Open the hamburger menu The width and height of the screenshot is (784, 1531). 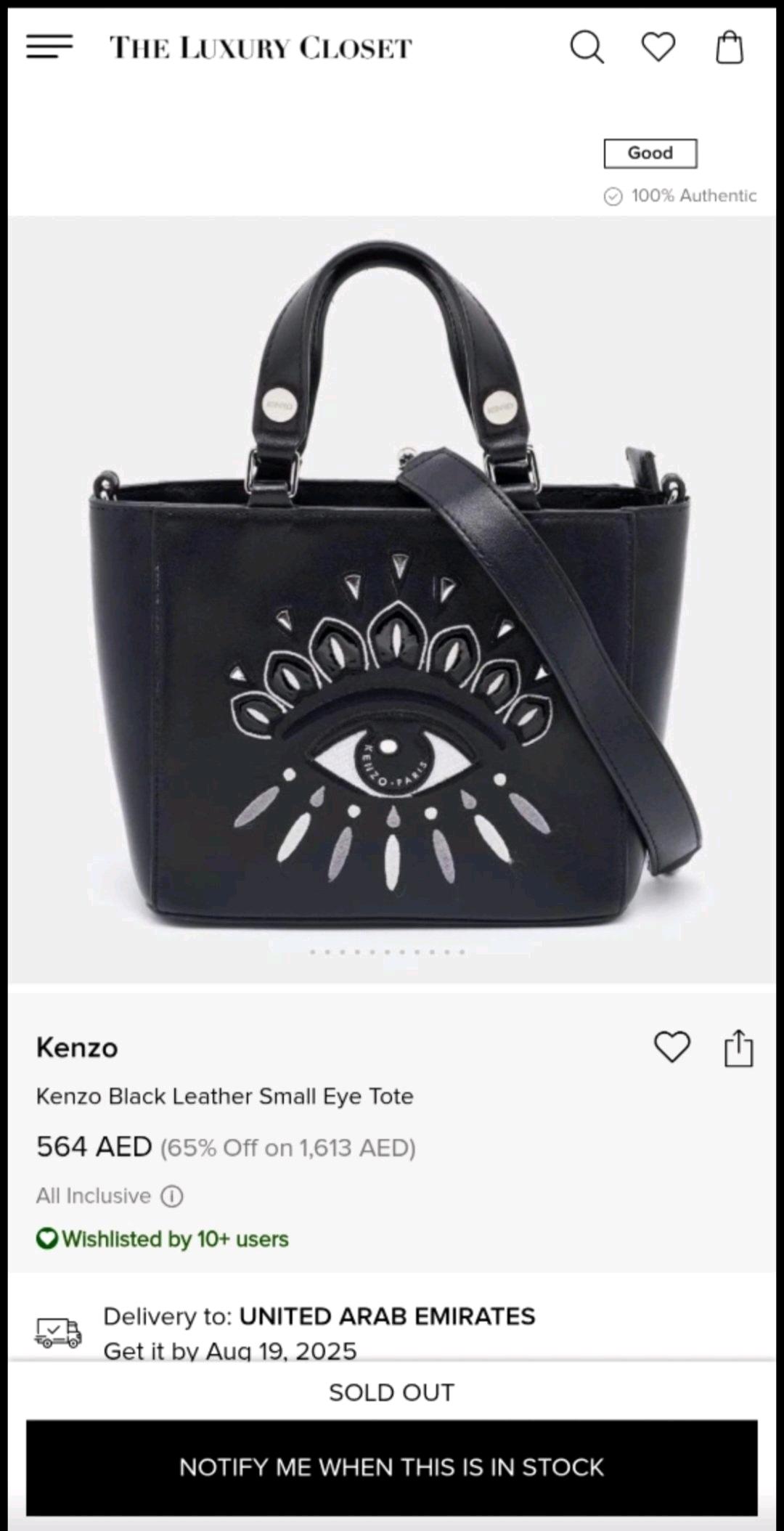(49, 47)
